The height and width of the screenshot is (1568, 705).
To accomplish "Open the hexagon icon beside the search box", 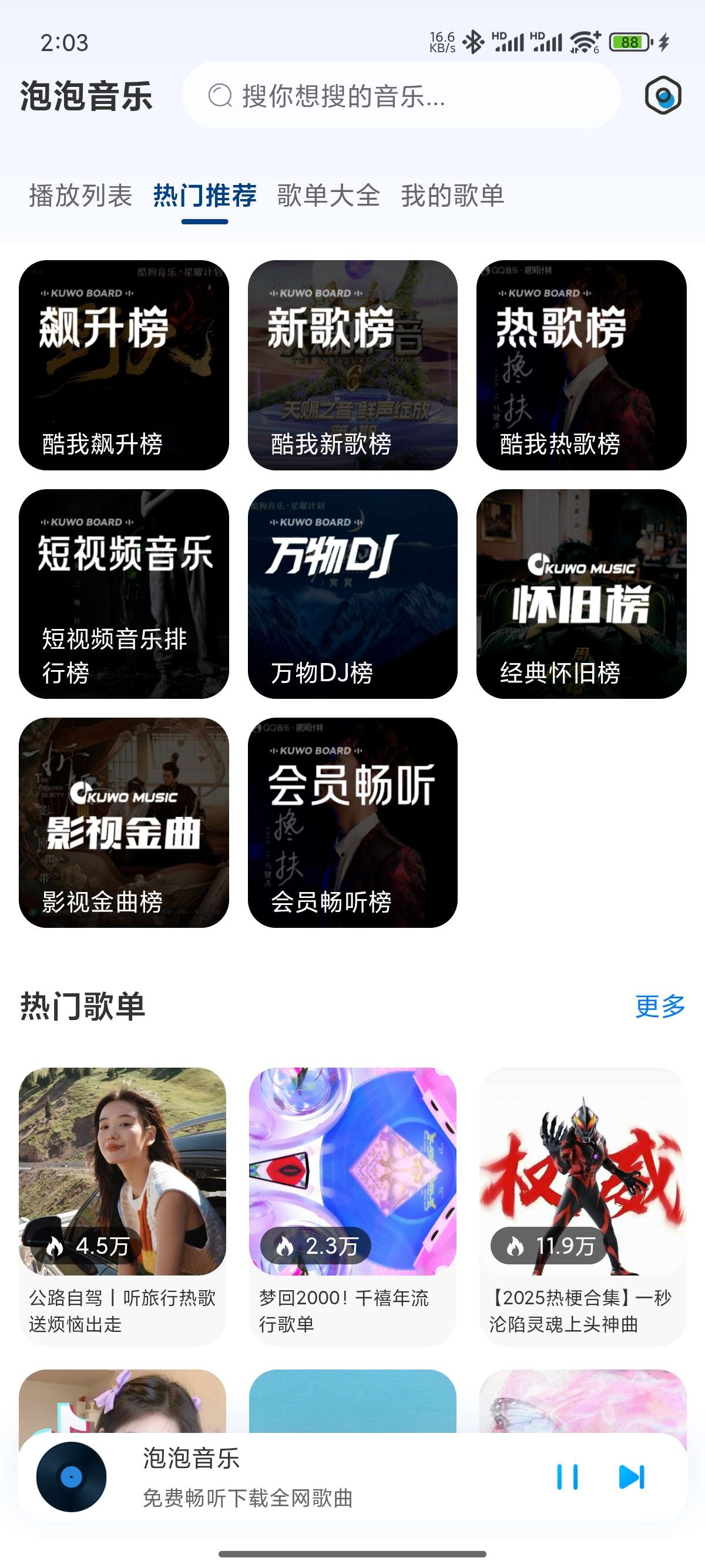I will click(662, 96).
